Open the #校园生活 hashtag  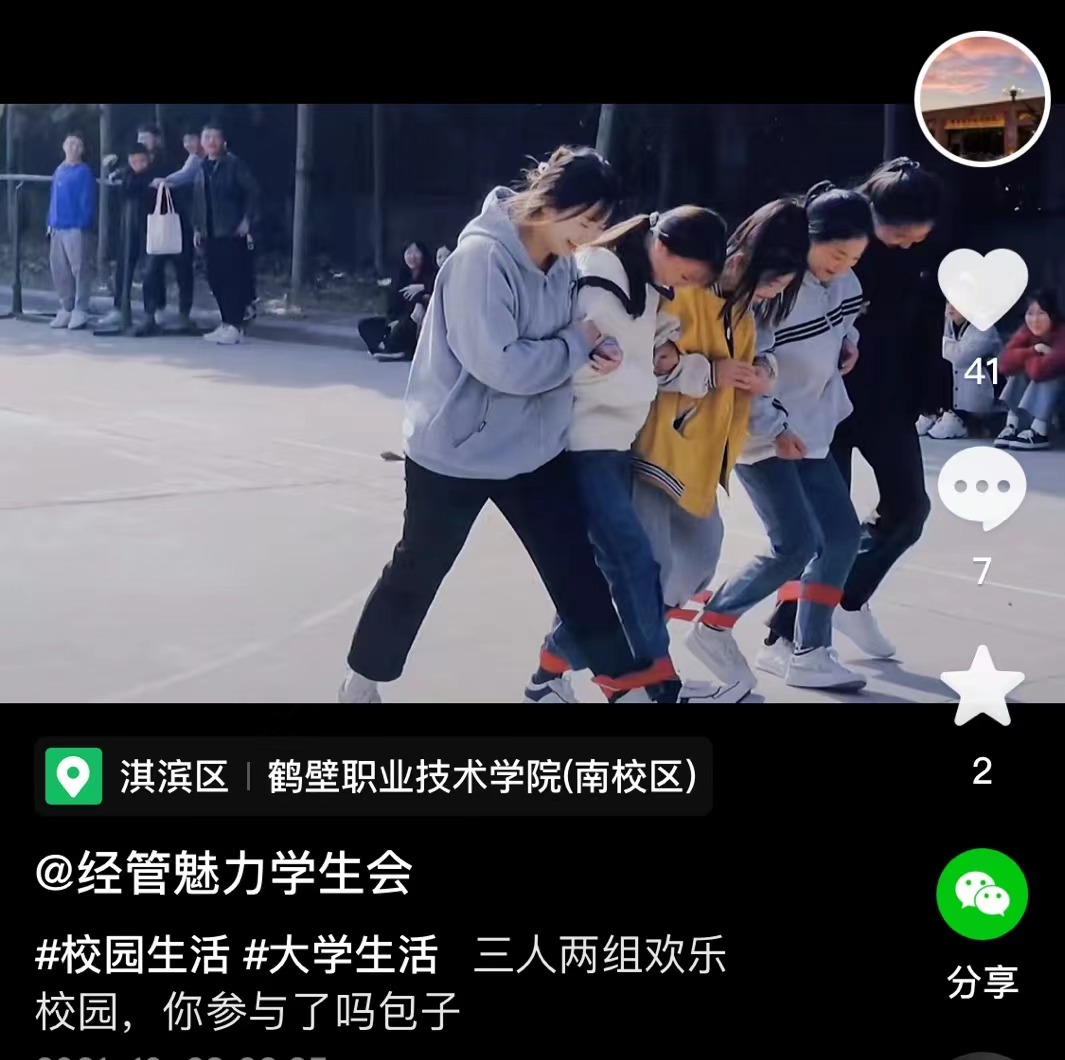(132, 955)
